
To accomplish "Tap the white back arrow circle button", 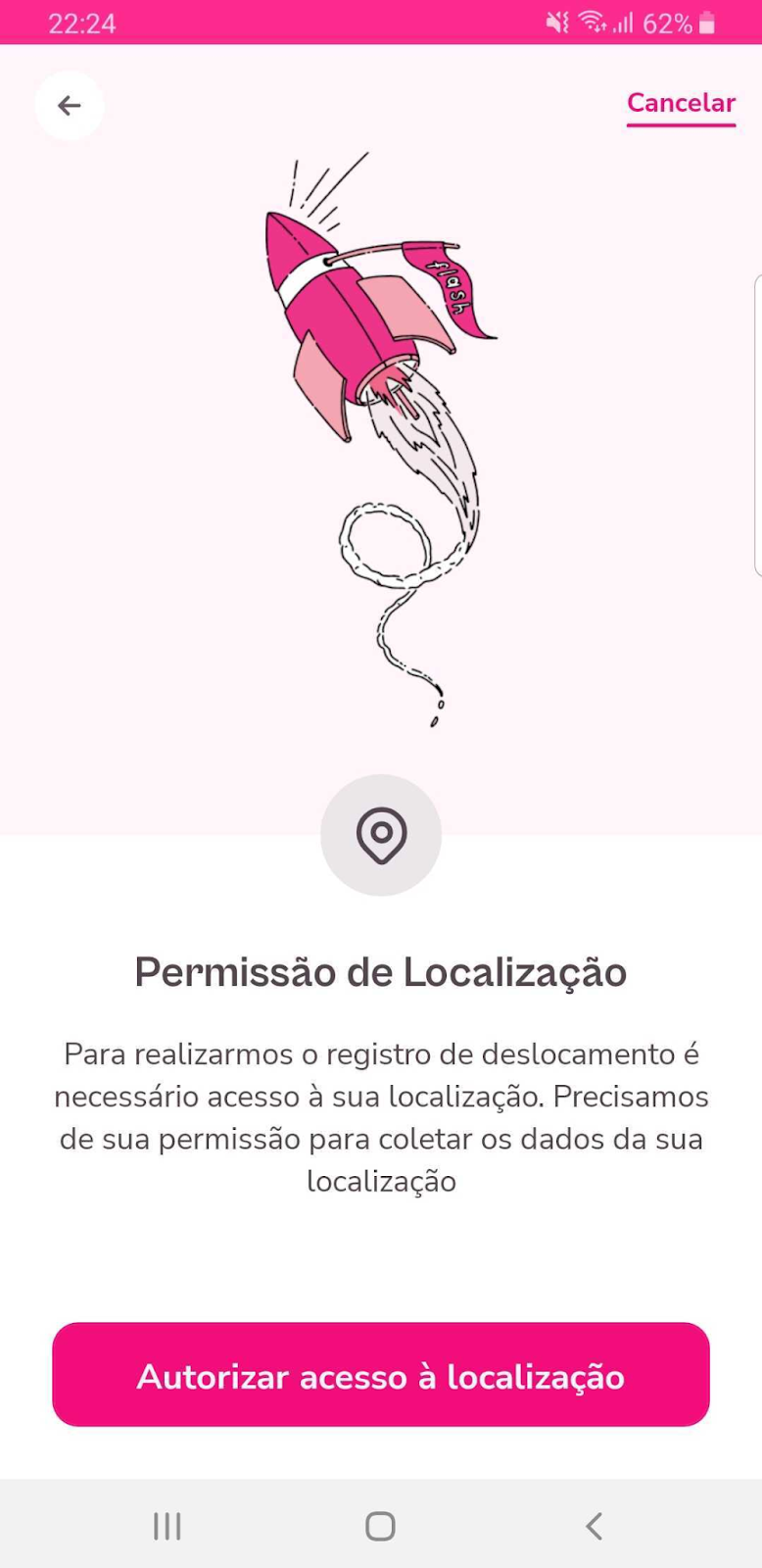I will pos(69,106).
